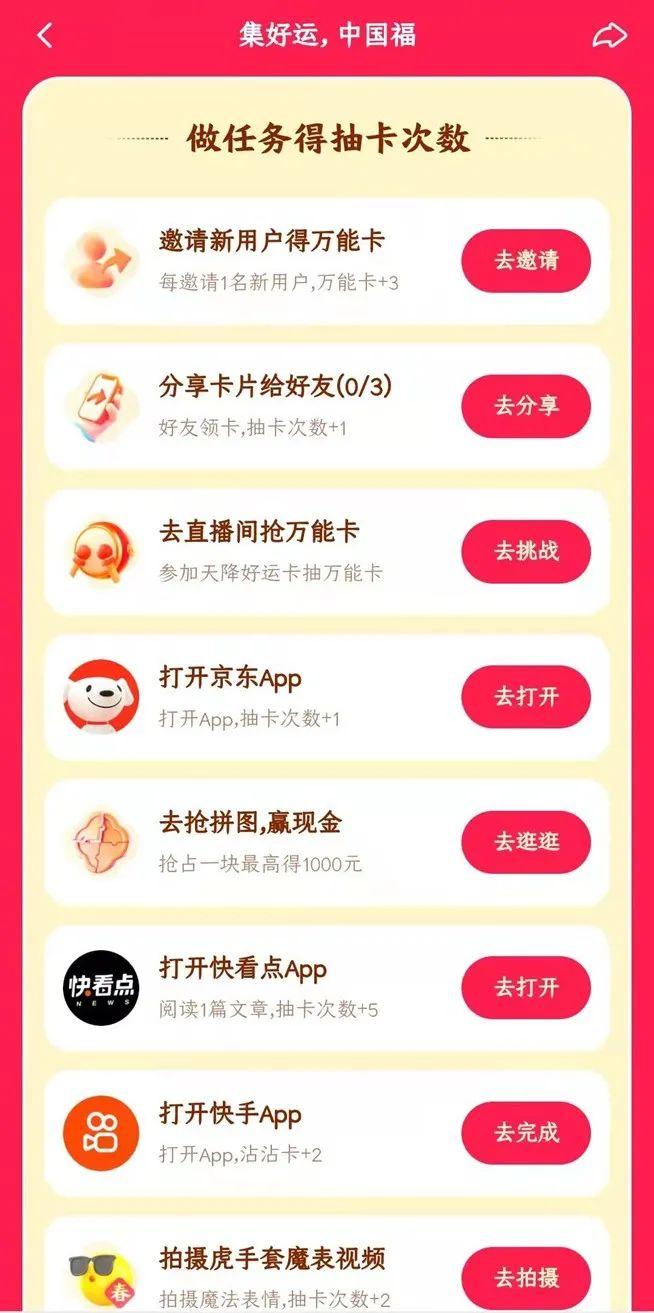This screenshot has width=654, height=1313.
Task: Tap 去打开 next to 打开京东App
Action: tap(525, 697)
